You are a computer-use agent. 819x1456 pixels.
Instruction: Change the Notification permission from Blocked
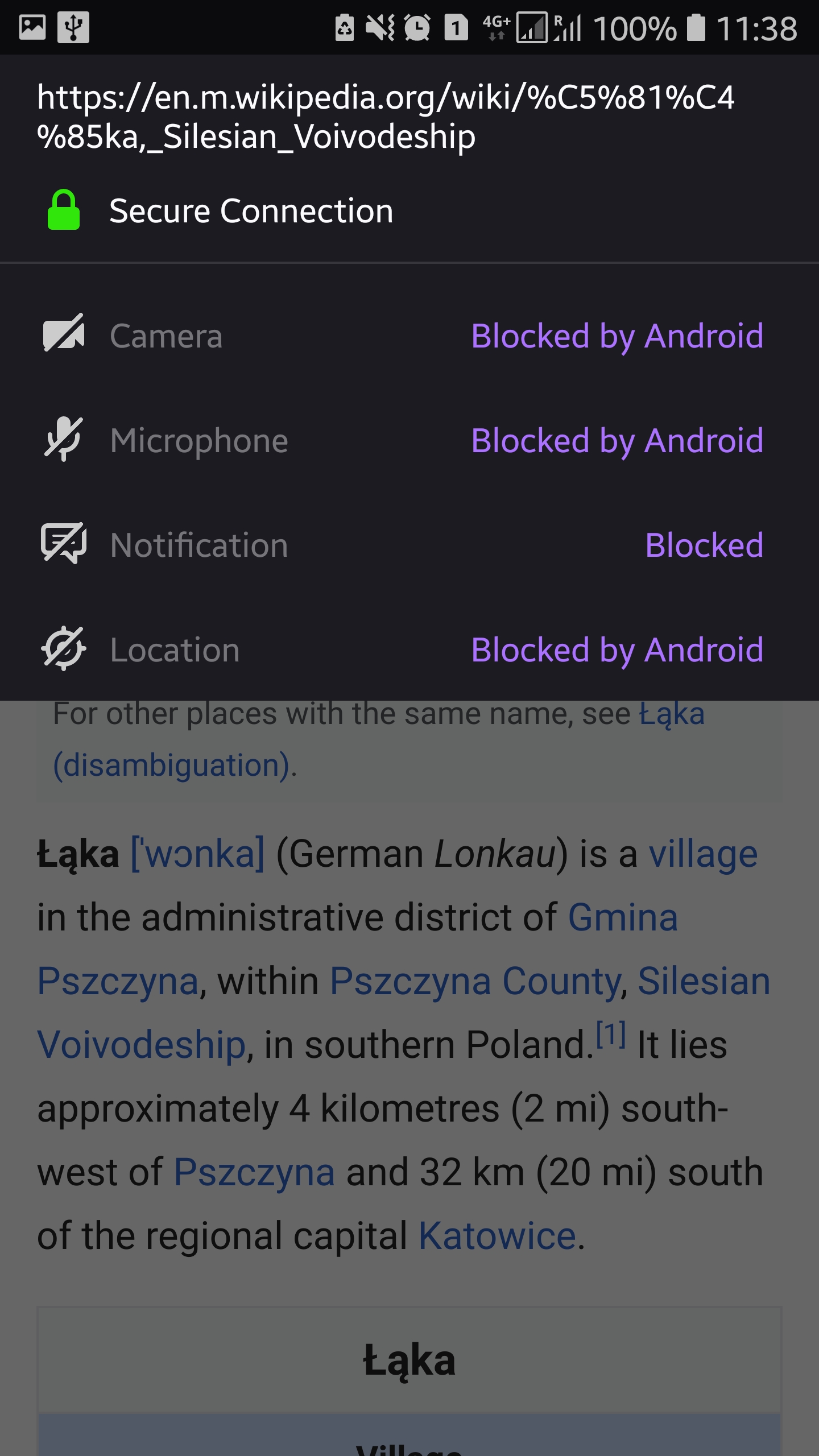(x=704, y=545)
